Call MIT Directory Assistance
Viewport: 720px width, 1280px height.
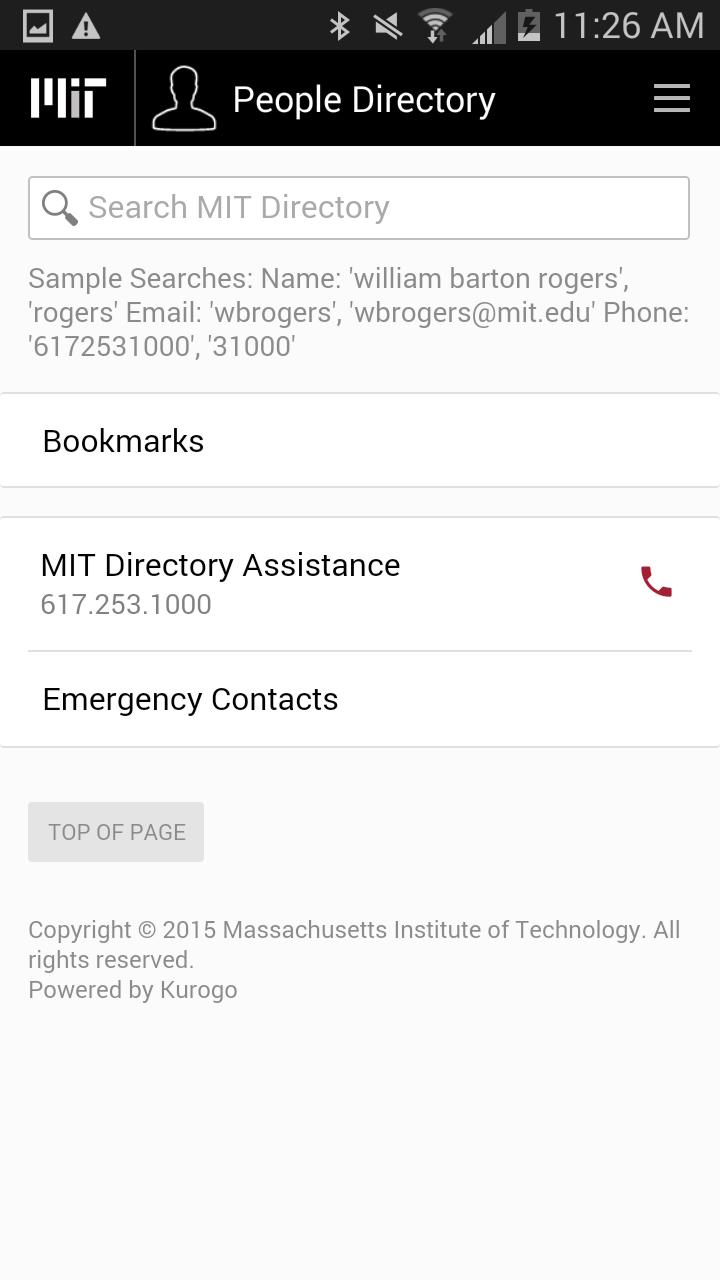click(x=656, y=582)
